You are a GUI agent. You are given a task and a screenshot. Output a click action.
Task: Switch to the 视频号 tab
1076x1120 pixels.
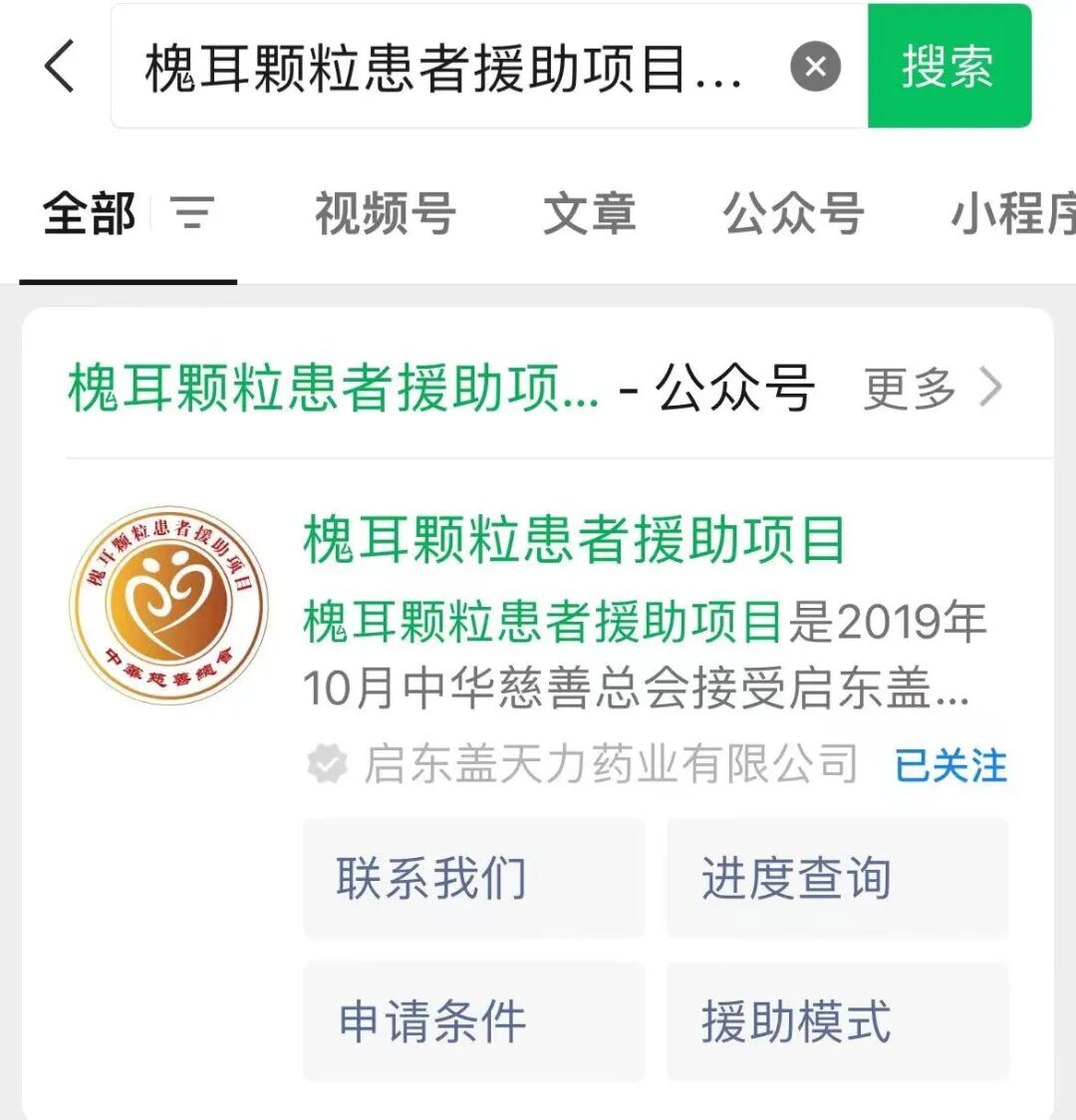coord(386,213)
